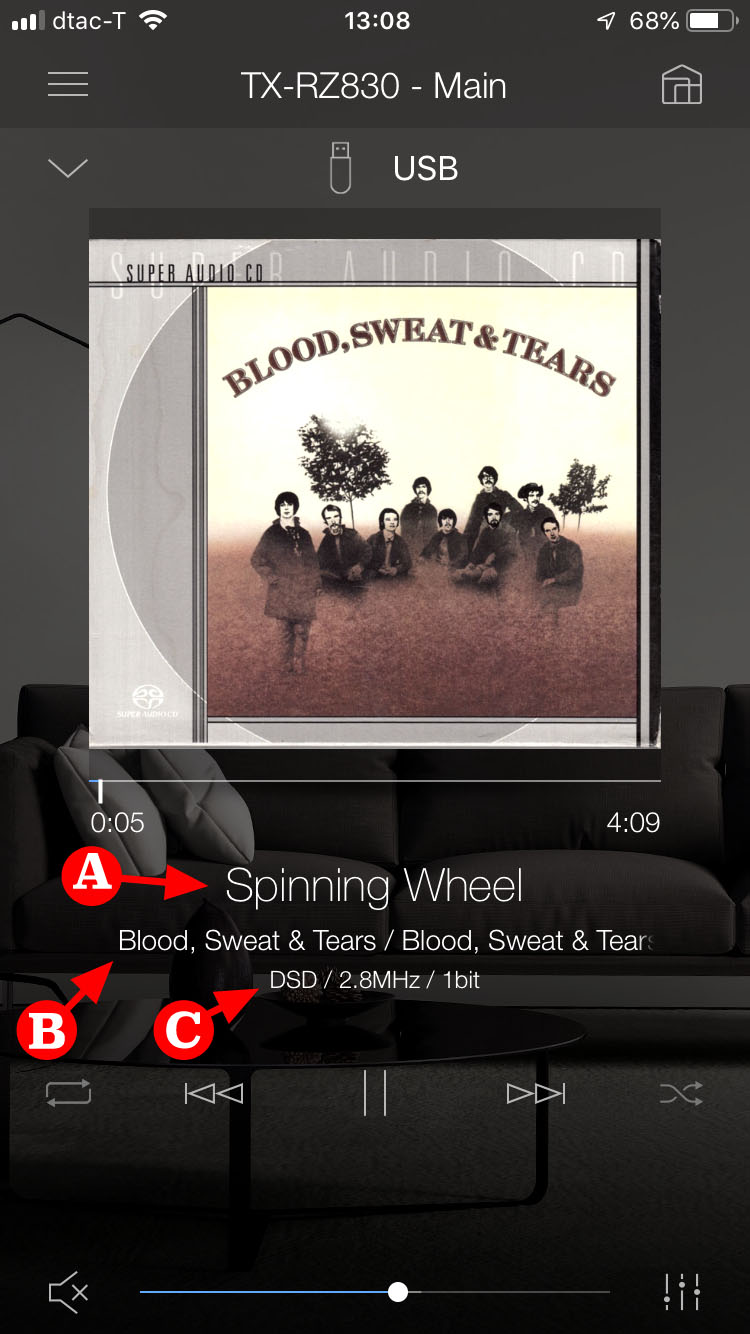This screenshot has width=750, height=1334.
Task: Toggle shuffle mode
Action: pos(681,1093)
